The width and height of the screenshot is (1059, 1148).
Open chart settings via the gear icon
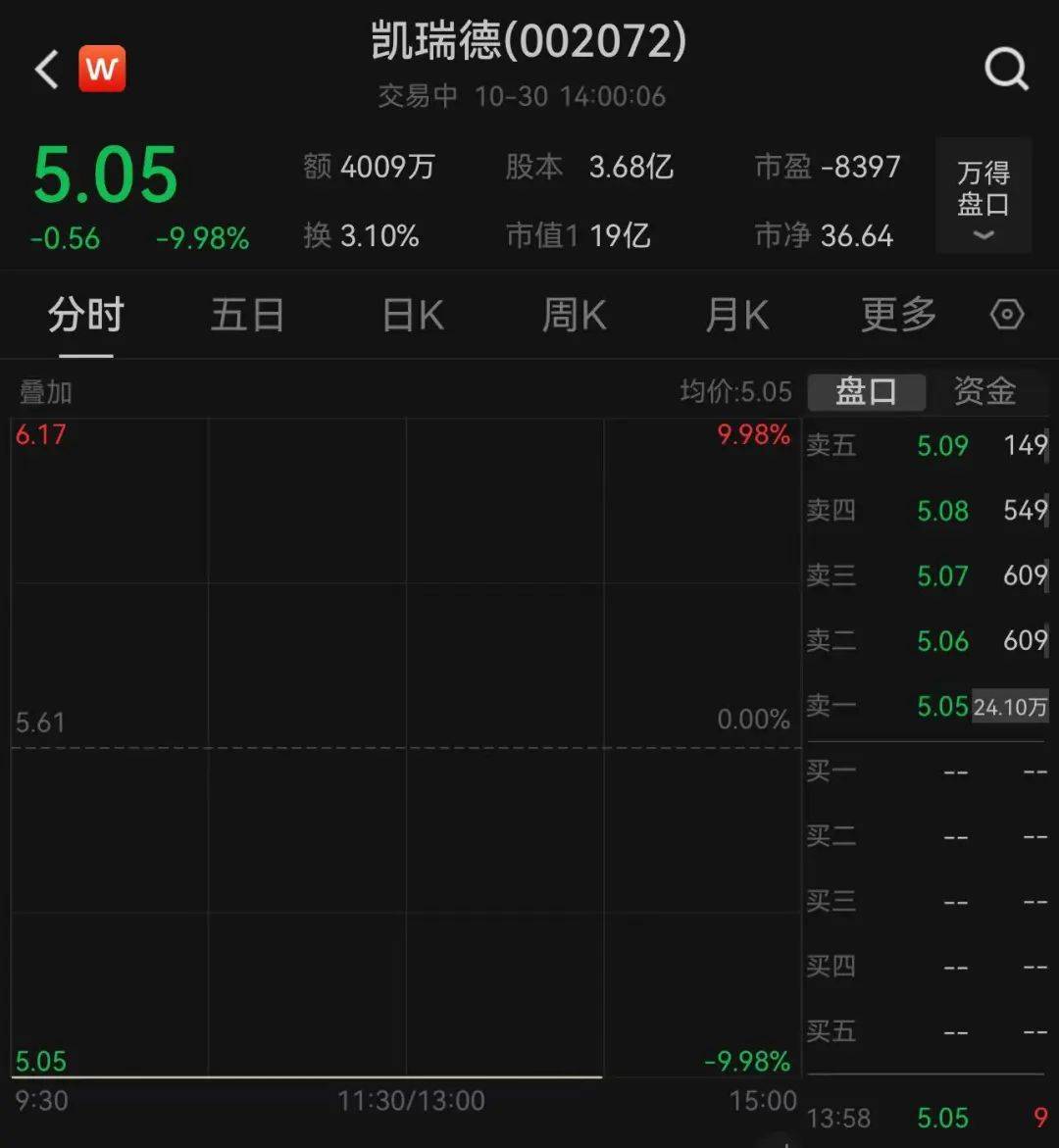point(1008,315)
